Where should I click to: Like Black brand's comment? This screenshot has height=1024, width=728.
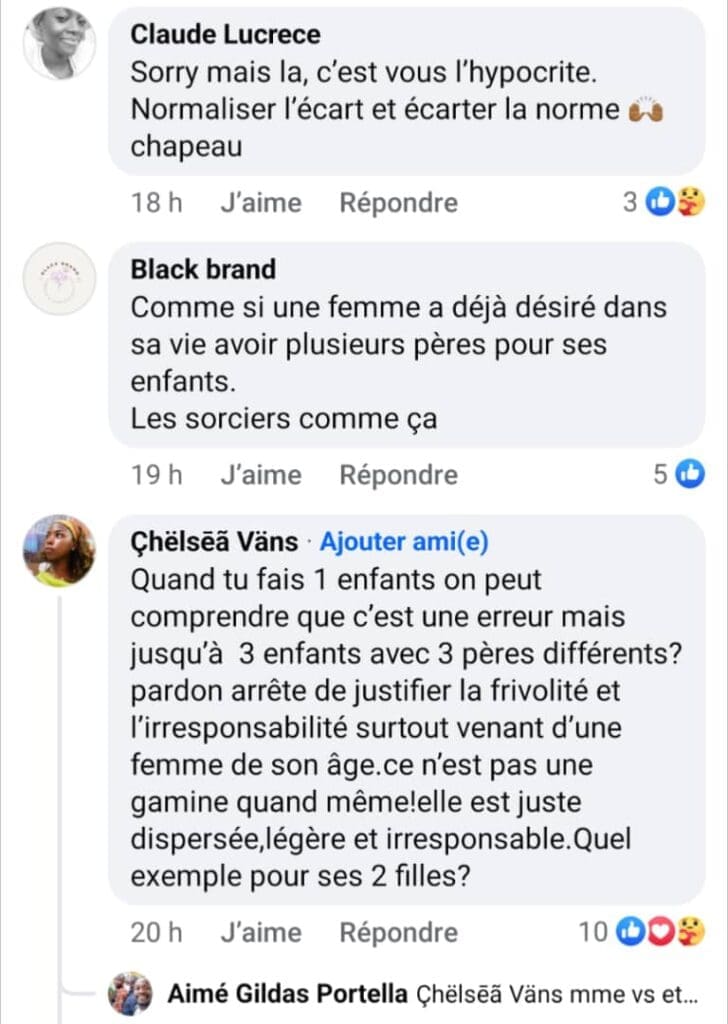tap(260, 475)
